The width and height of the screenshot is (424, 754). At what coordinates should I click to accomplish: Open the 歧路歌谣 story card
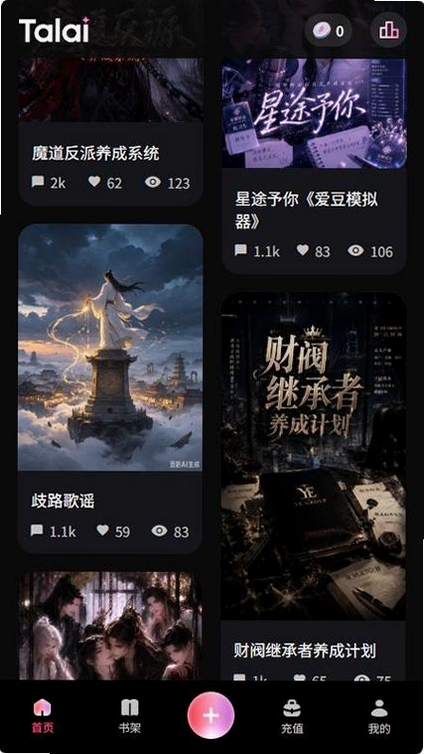tap(110, 389)
